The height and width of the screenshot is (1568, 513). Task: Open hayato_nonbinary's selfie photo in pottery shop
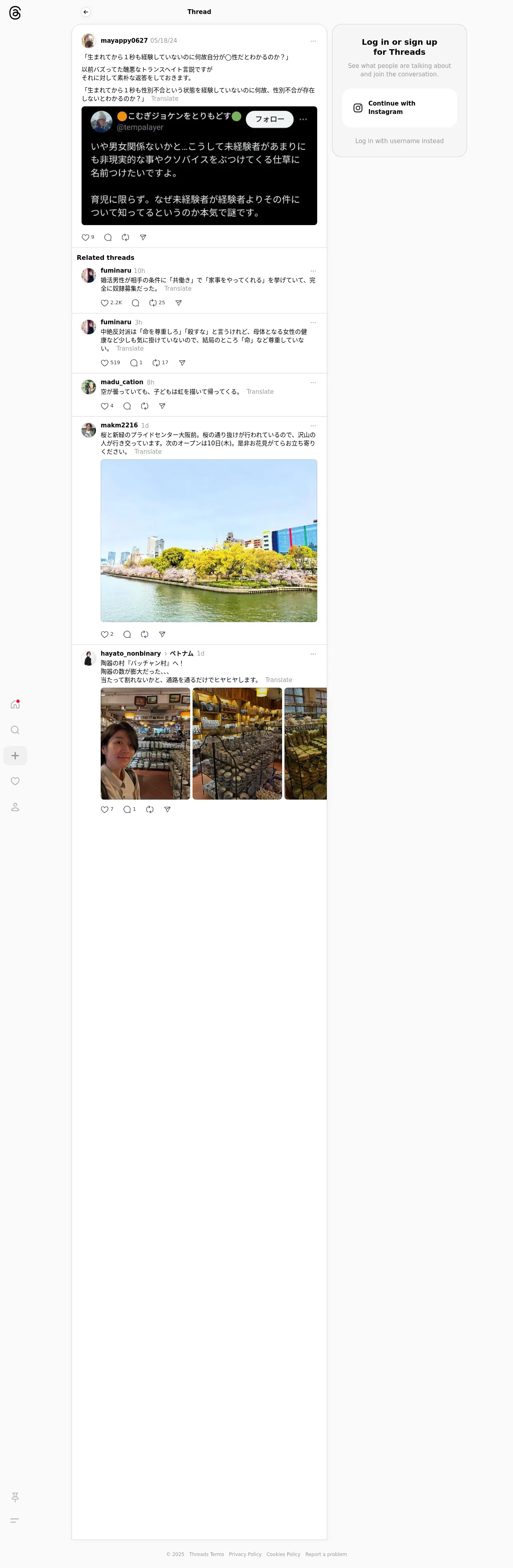[x=145, y=743]
